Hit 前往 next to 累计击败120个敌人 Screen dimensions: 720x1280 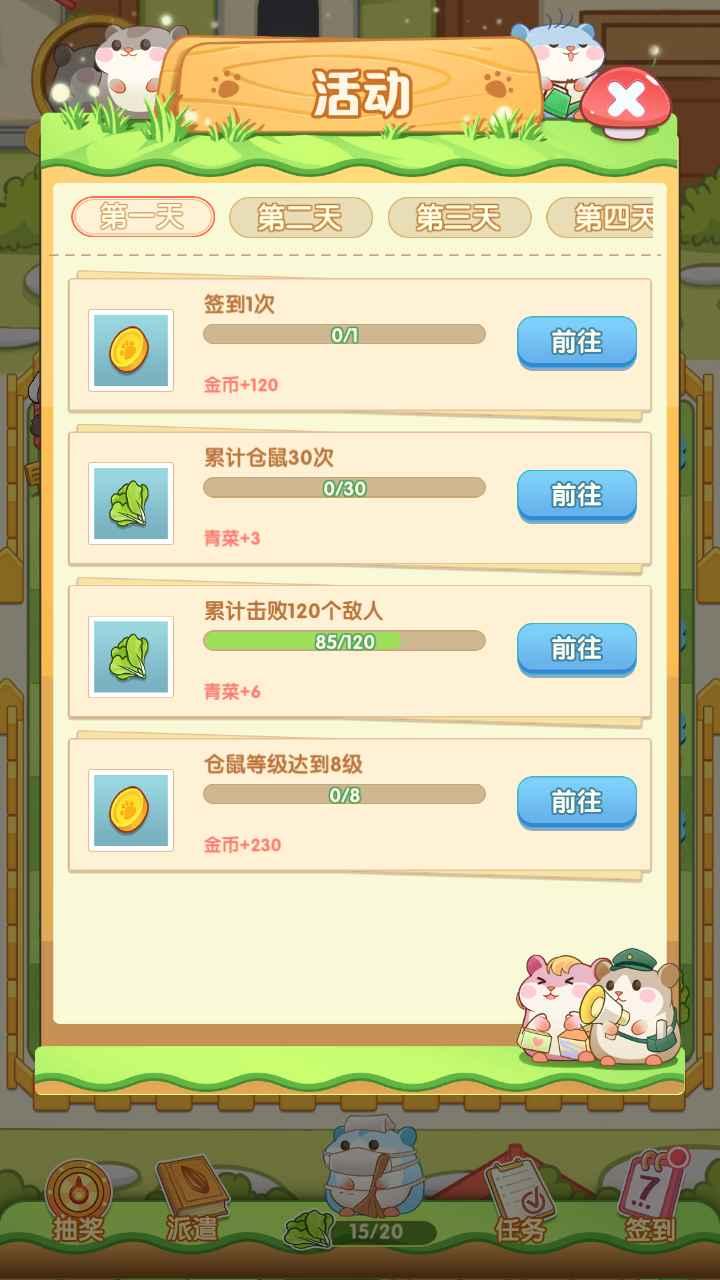tap(576, 649)
